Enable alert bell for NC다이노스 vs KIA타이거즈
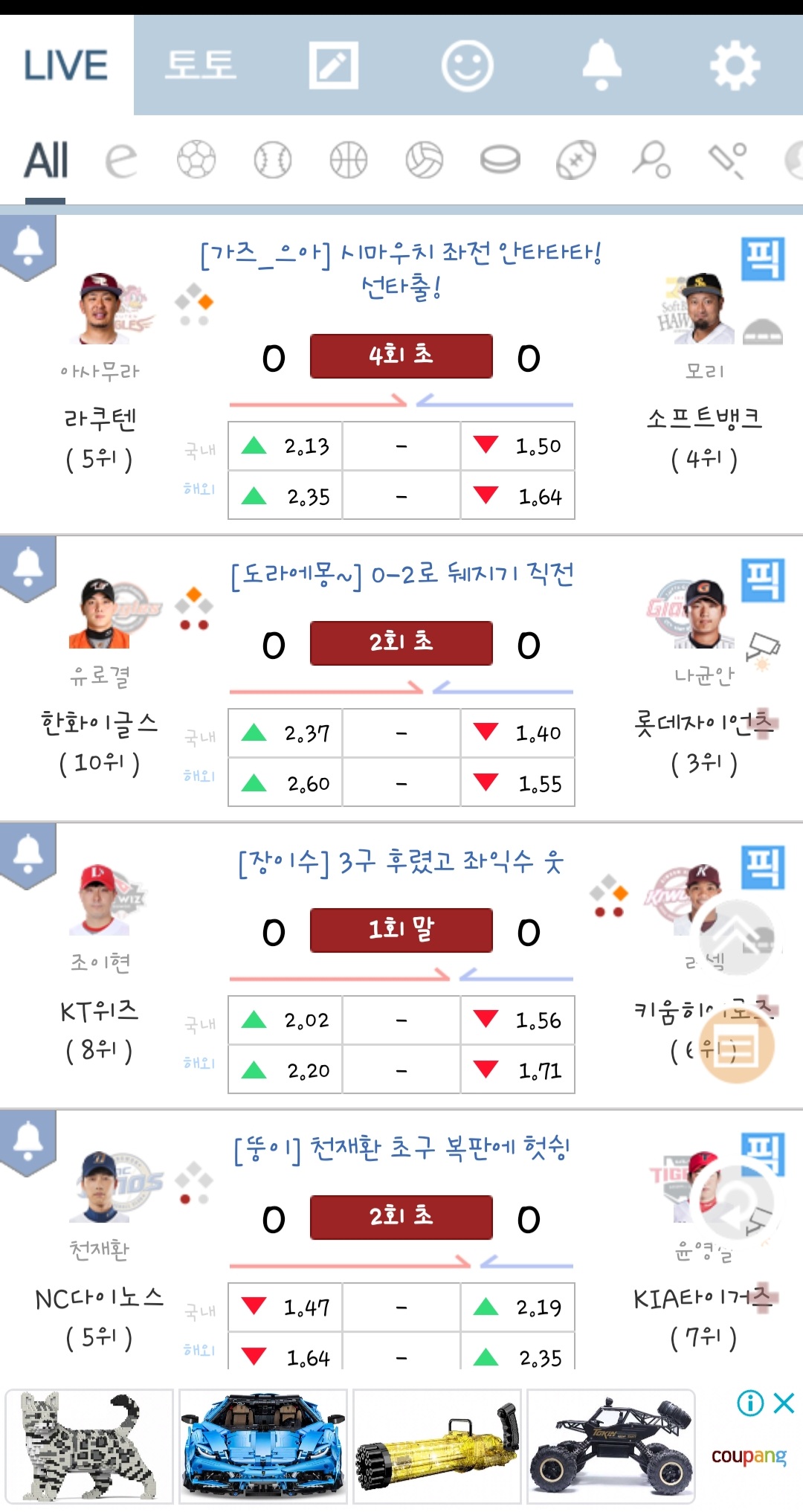Image resolution: width=803 pixels, height=1512 pixels. (x=28, y=1141)
